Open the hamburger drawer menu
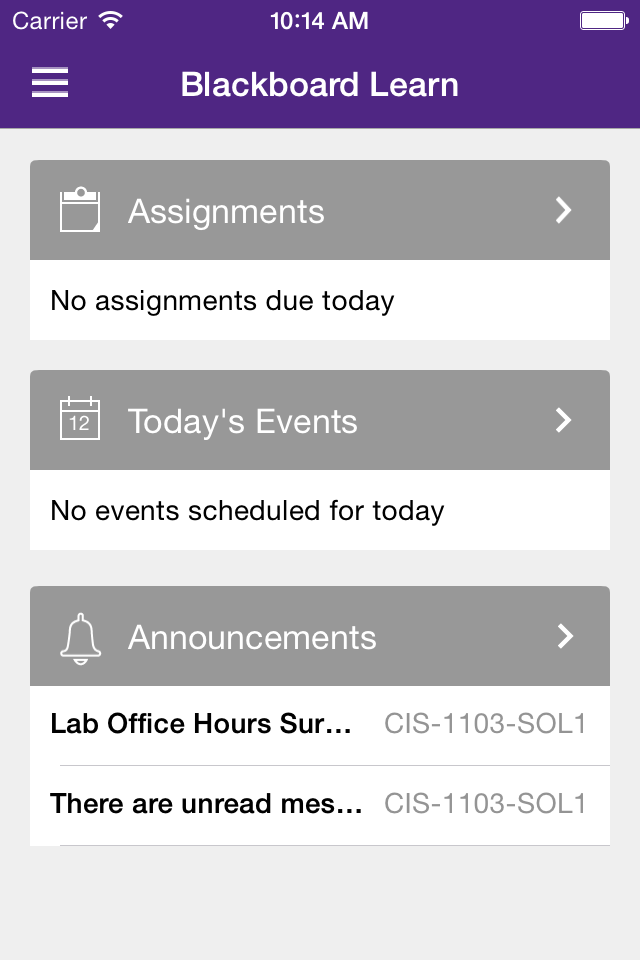This screenshot has height=960, width=640. (50, 83)
